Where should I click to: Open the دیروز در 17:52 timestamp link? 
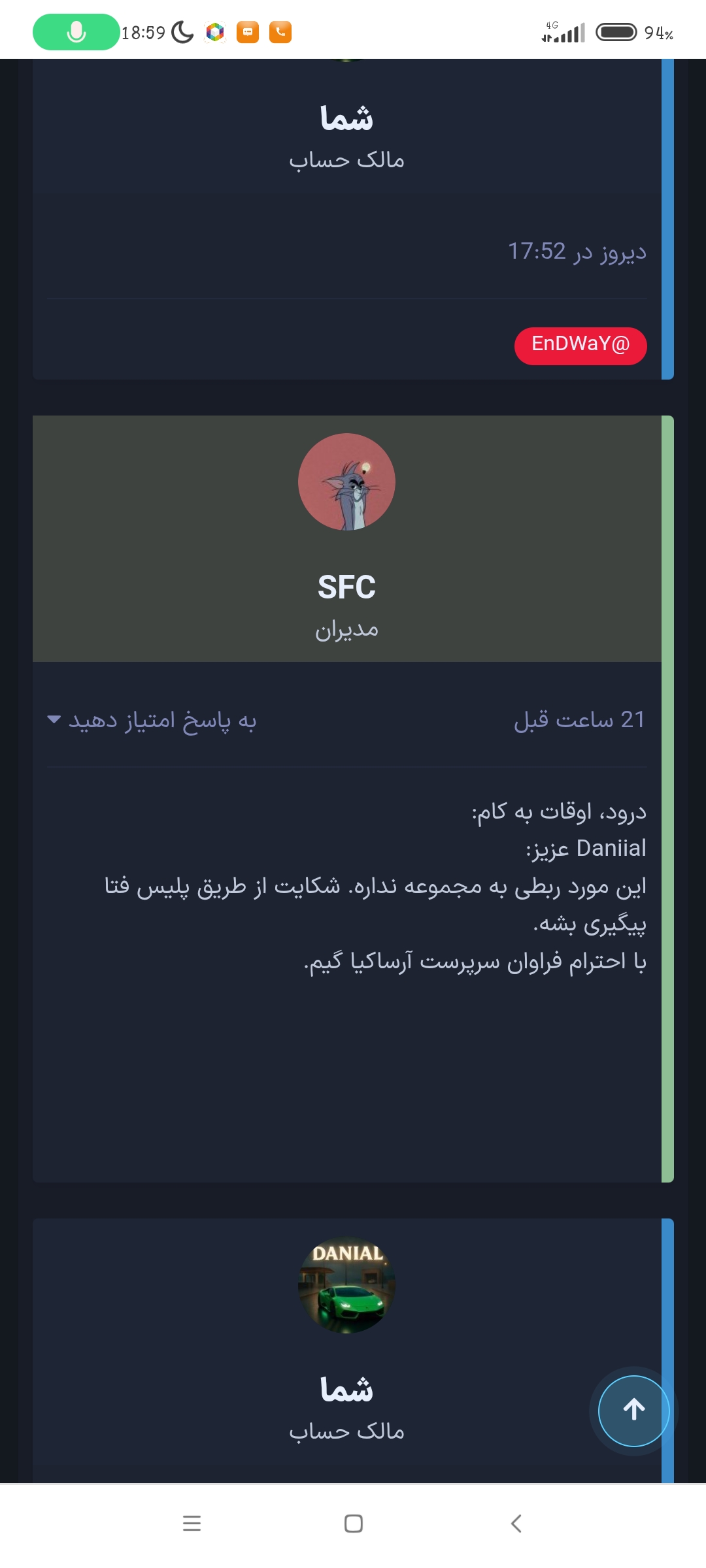pyautogui.click(x=577, y=252)
